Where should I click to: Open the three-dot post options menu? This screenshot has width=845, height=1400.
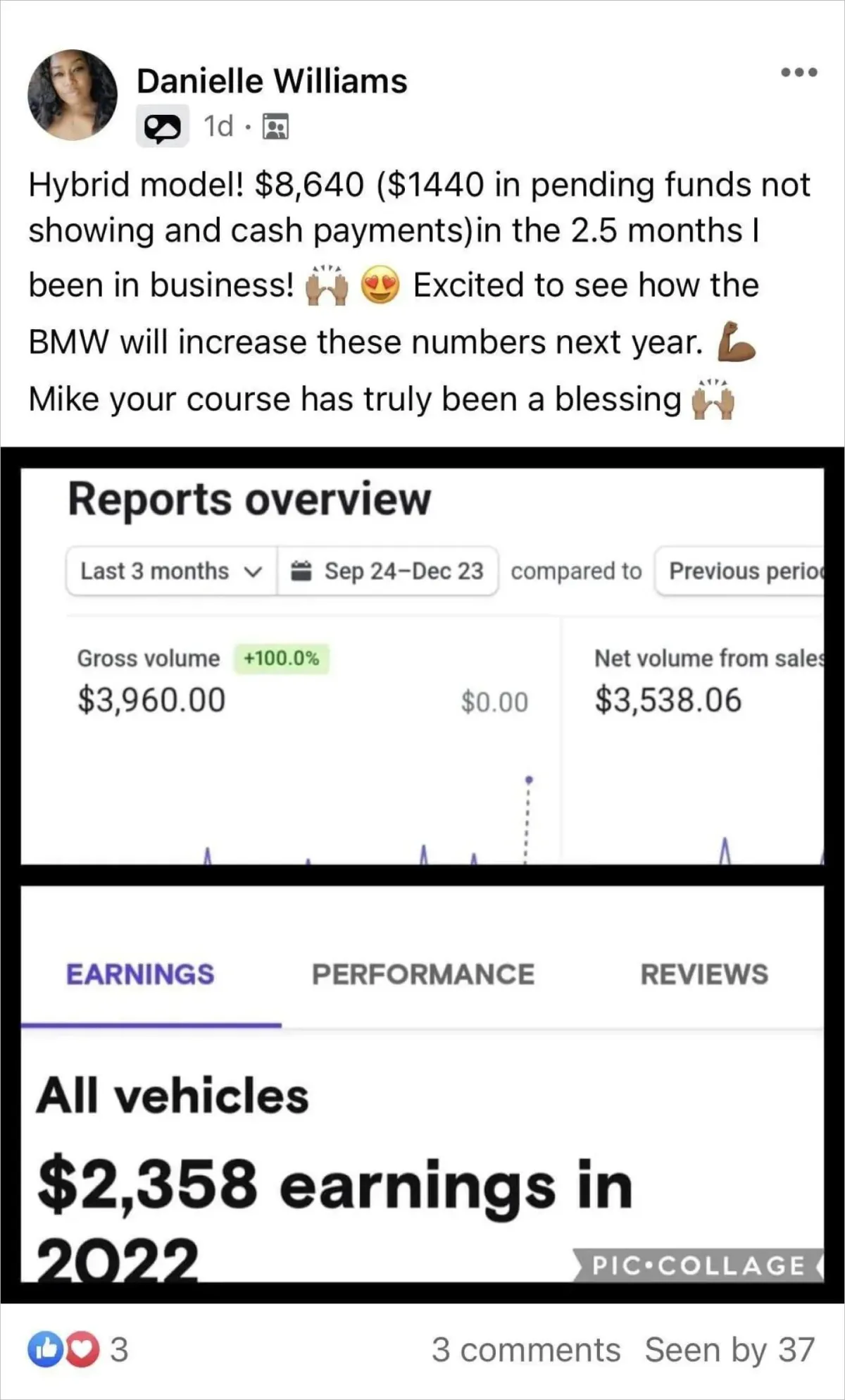point(799,72)
